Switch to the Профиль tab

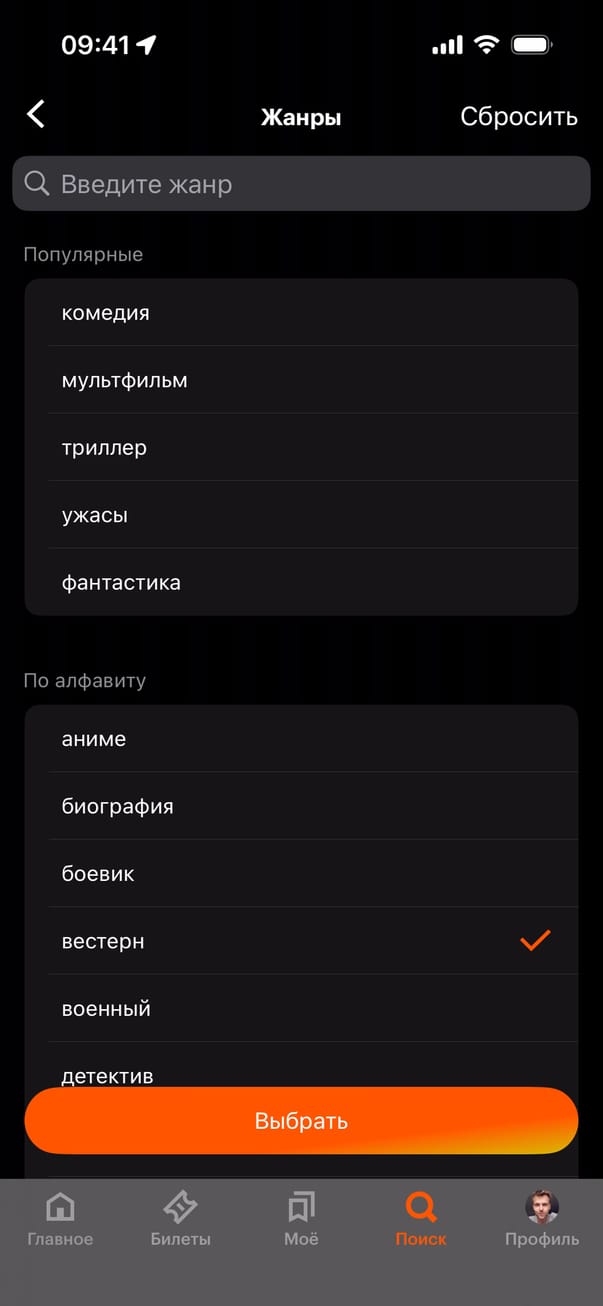pyautogui.click(x=541, y=1220)
